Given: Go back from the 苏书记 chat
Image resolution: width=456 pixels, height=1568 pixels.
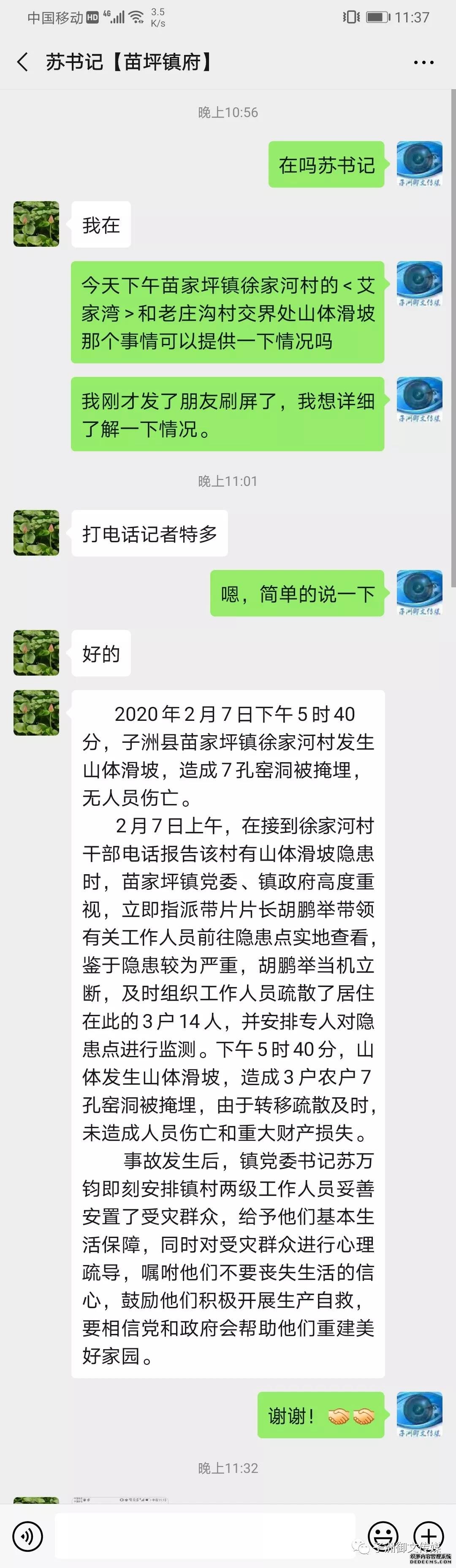Looking at the screenshot, I should [x=23, y=62].
